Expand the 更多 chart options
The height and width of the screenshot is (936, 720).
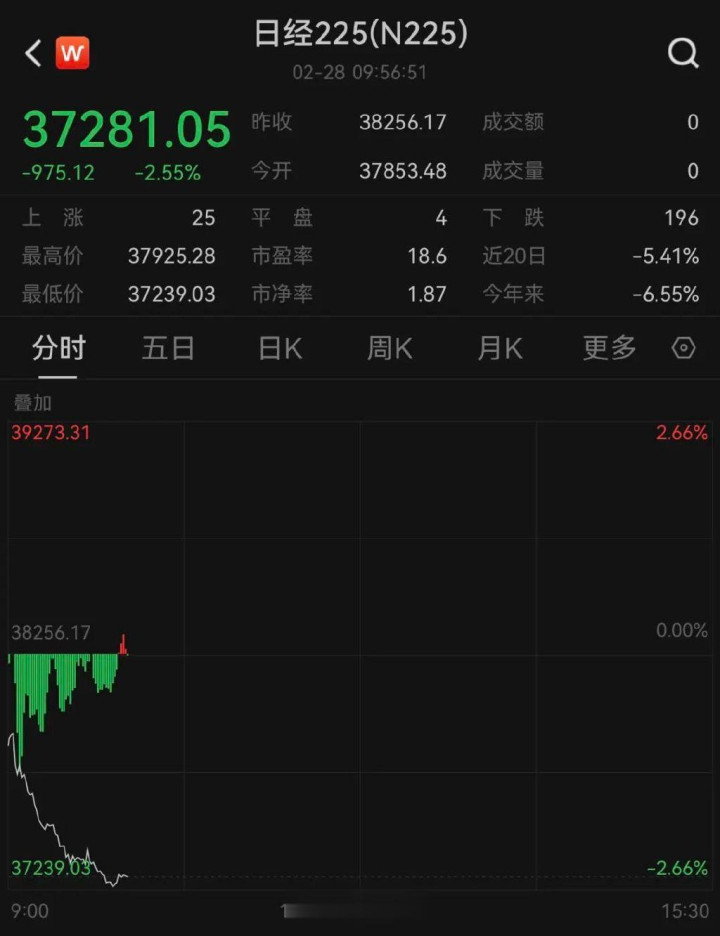[x=610, y=348]
